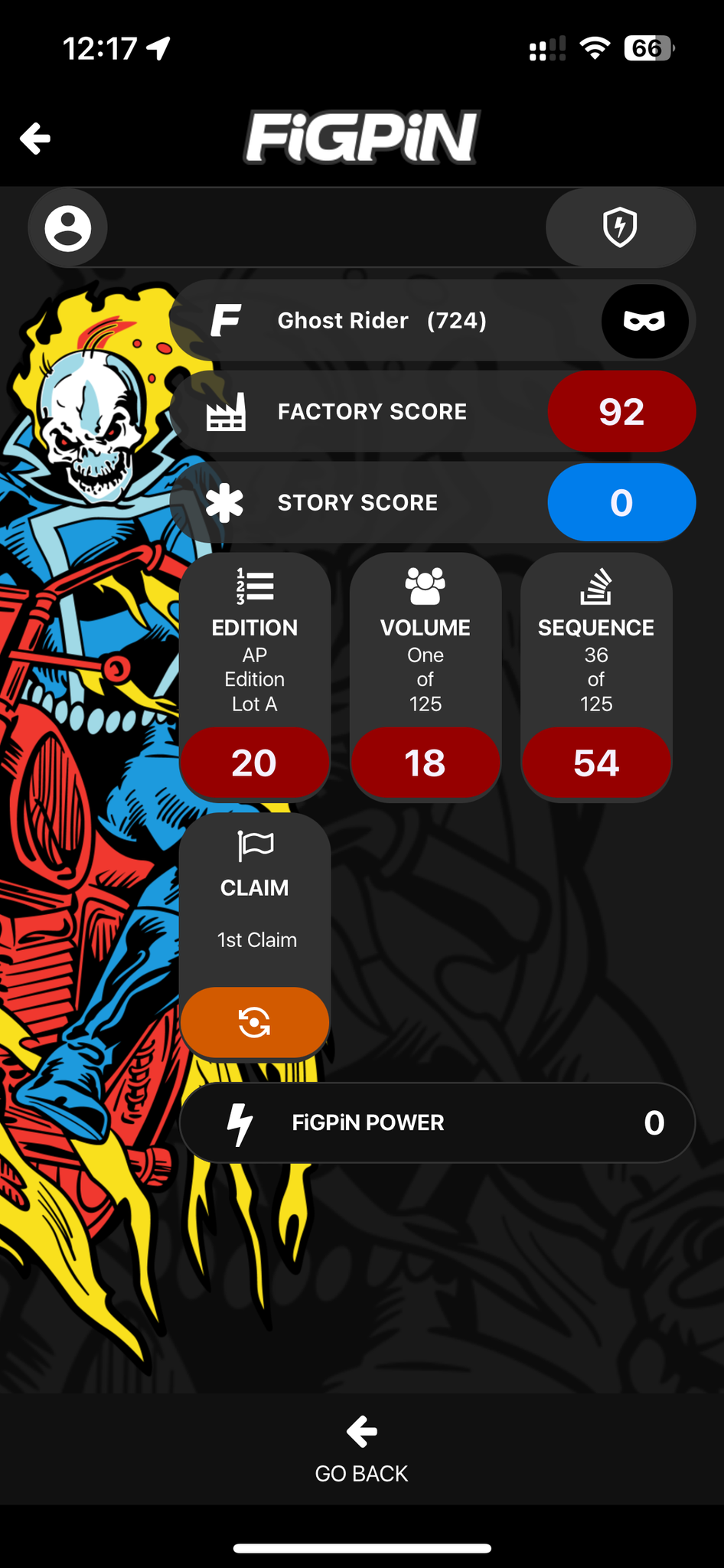Tap the orange refresh button under Claim
Screen dimensions: 724x1568
[255, 1022]
